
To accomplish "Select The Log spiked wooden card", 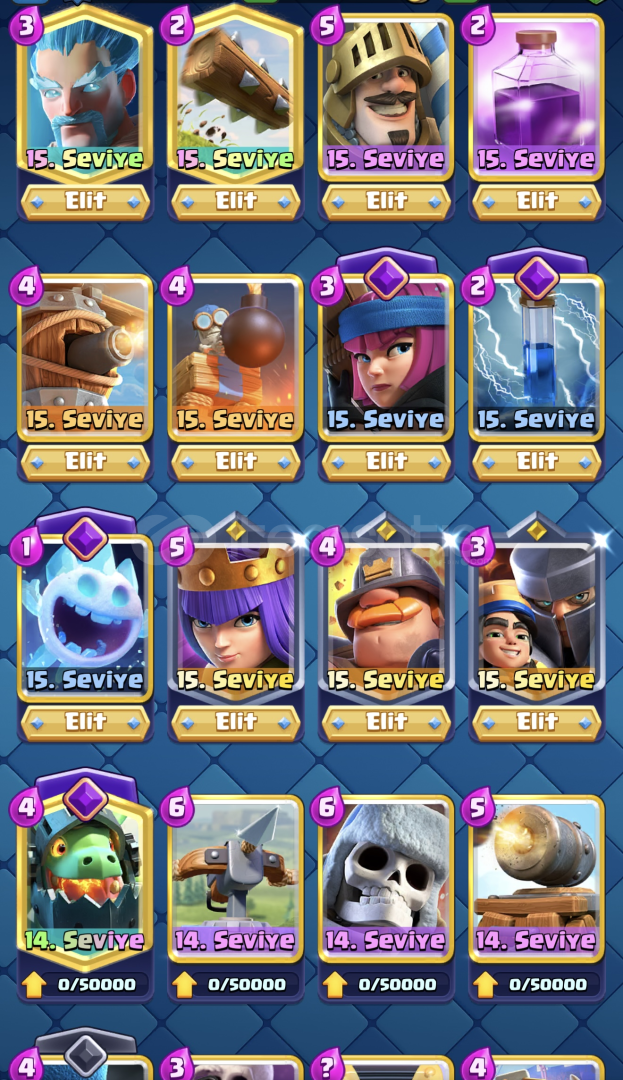I will click(235, 96).
